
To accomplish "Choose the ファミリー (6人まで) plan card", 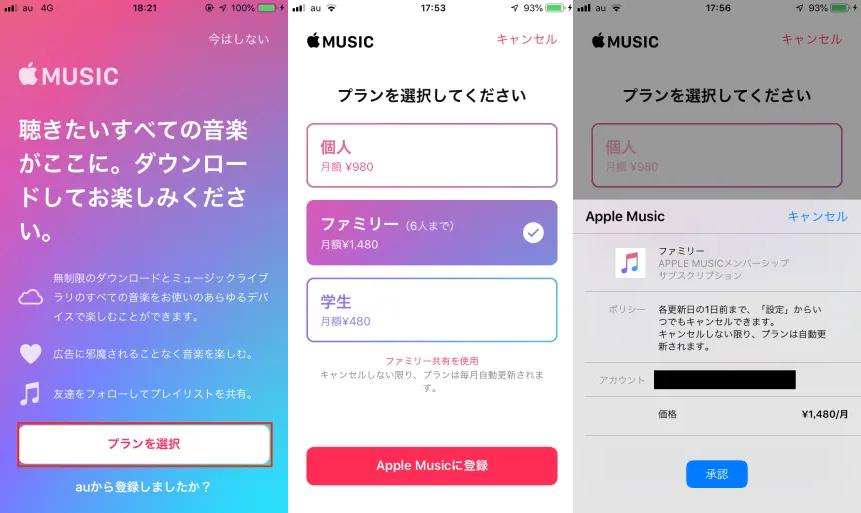I will (x=431, y=233).
